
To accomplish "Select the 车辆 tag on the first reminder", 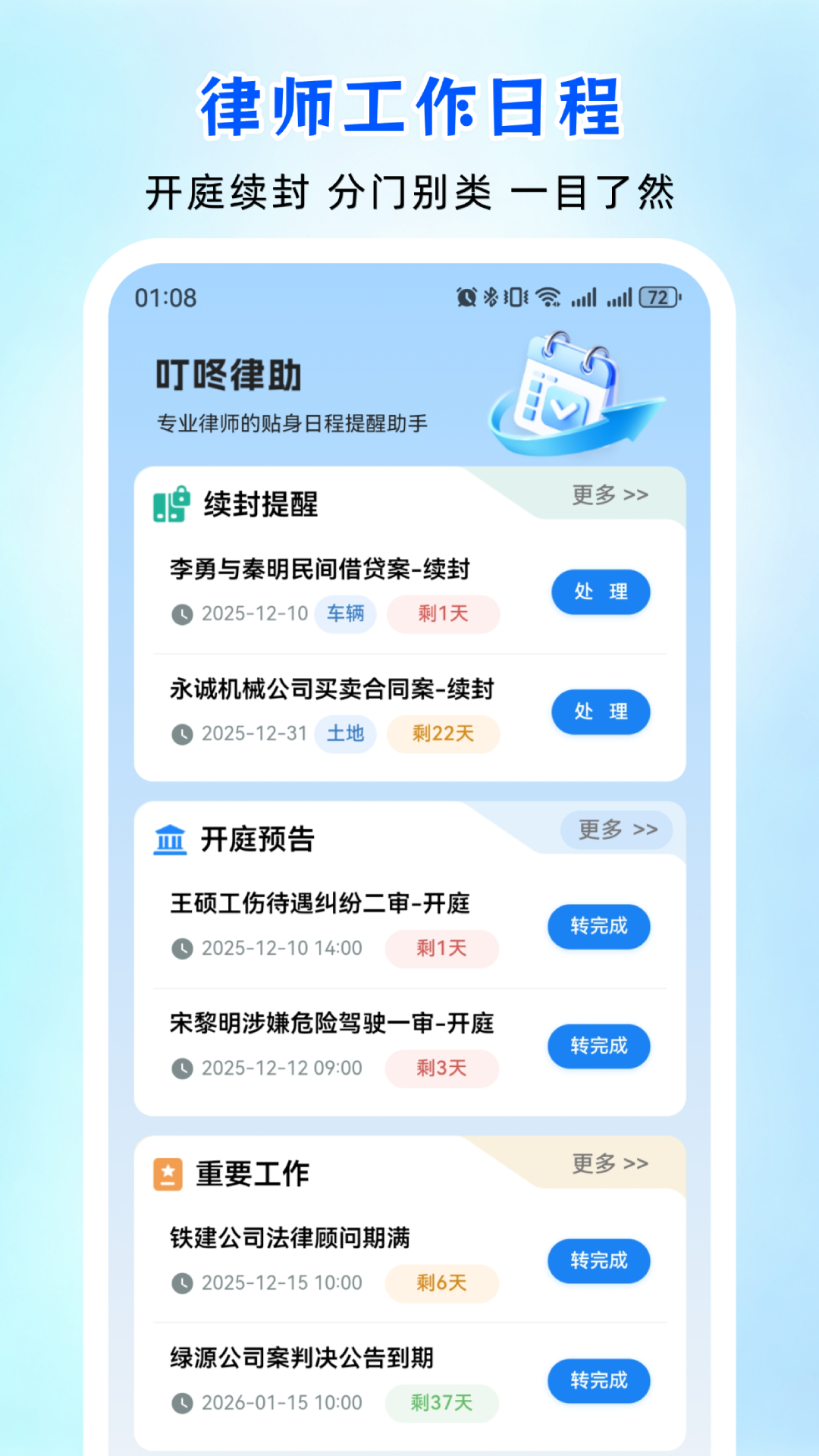I will 345,613.
